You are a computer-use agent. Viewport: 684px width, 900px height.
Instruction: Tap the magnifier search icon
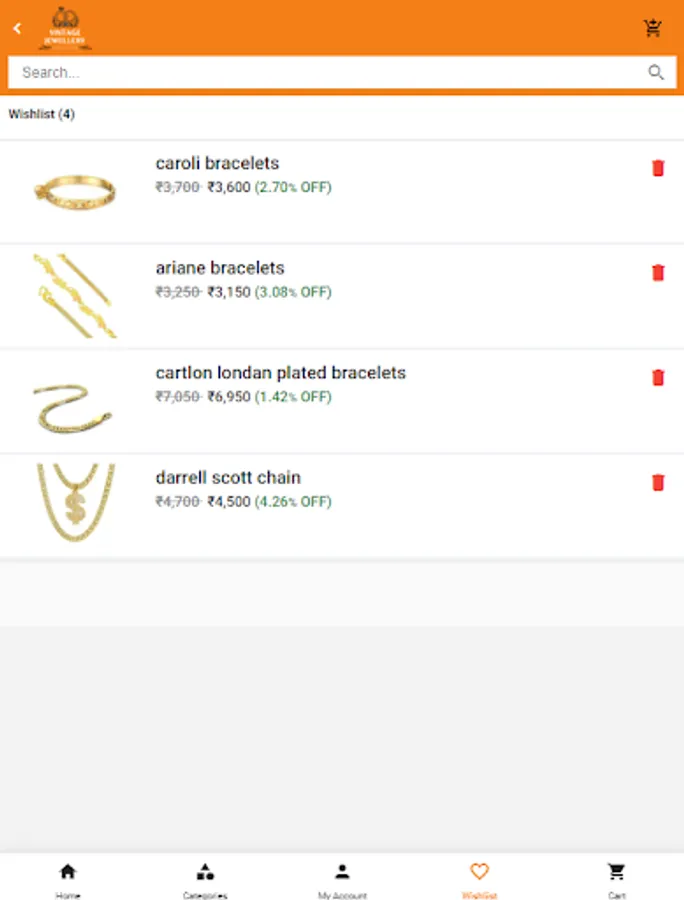[x=656, y=72]
